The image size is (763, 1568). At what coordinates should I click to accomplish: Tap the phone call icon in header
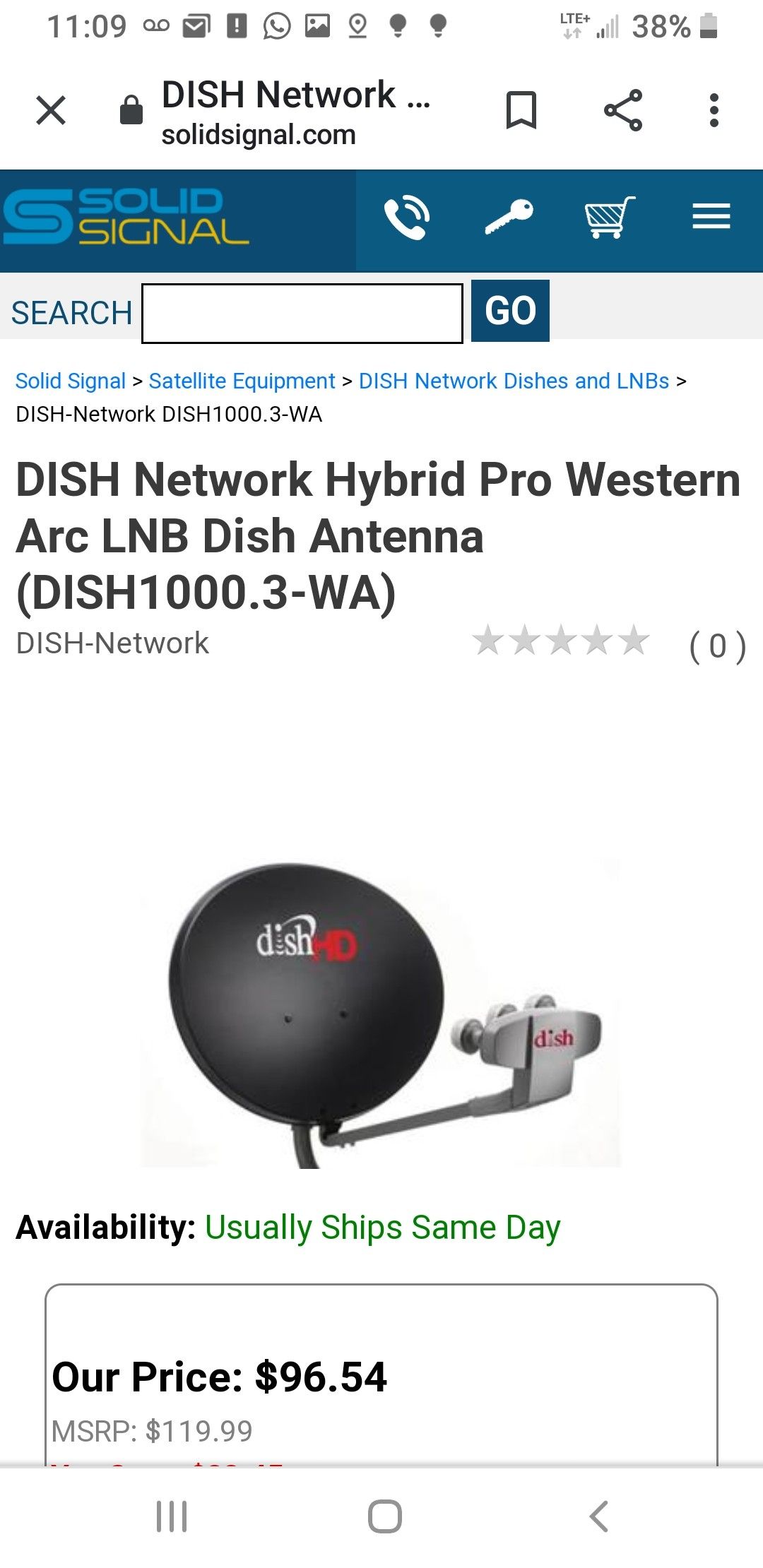pos(406,218)
